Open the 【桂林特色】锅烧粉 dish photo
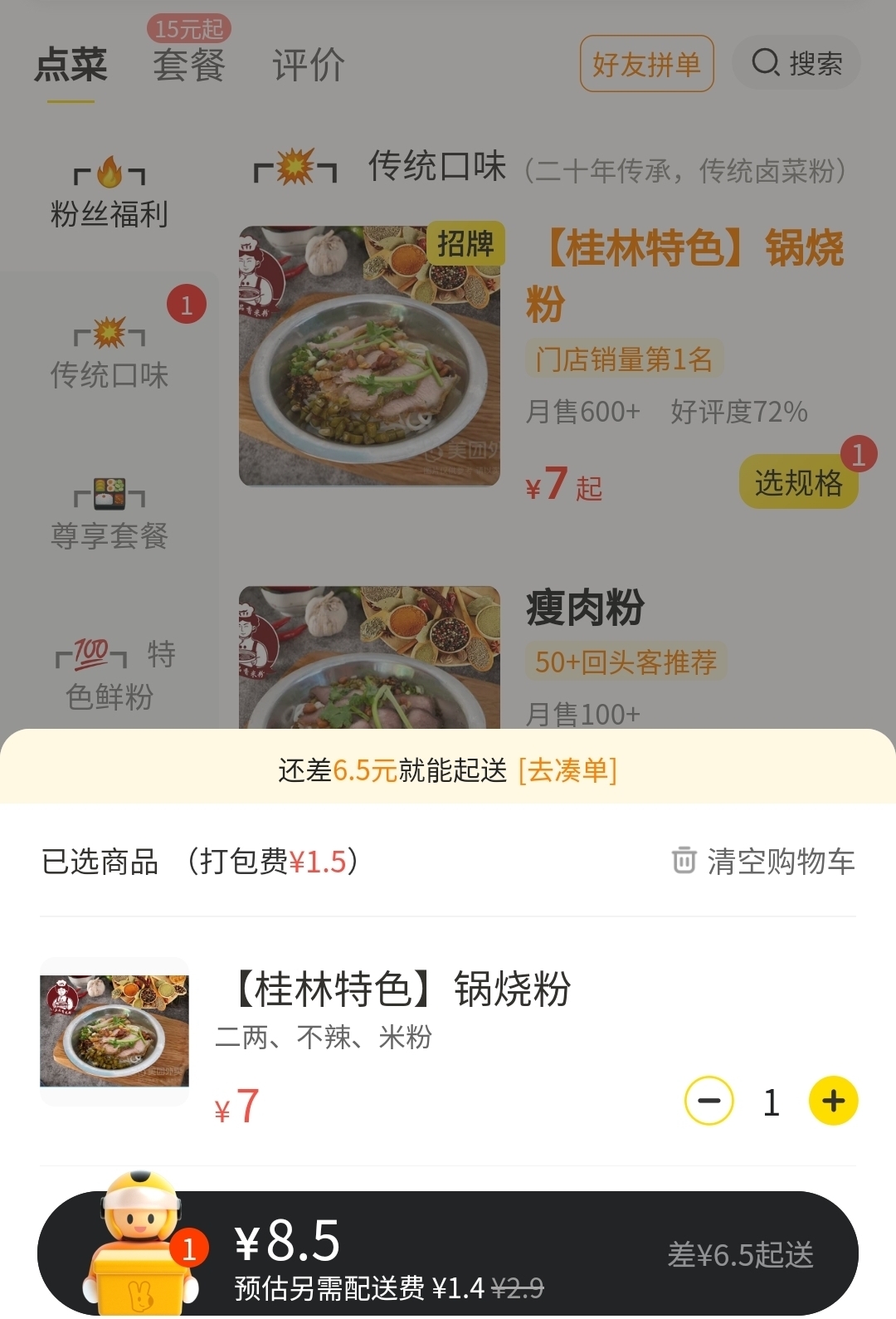 (369, 355)
